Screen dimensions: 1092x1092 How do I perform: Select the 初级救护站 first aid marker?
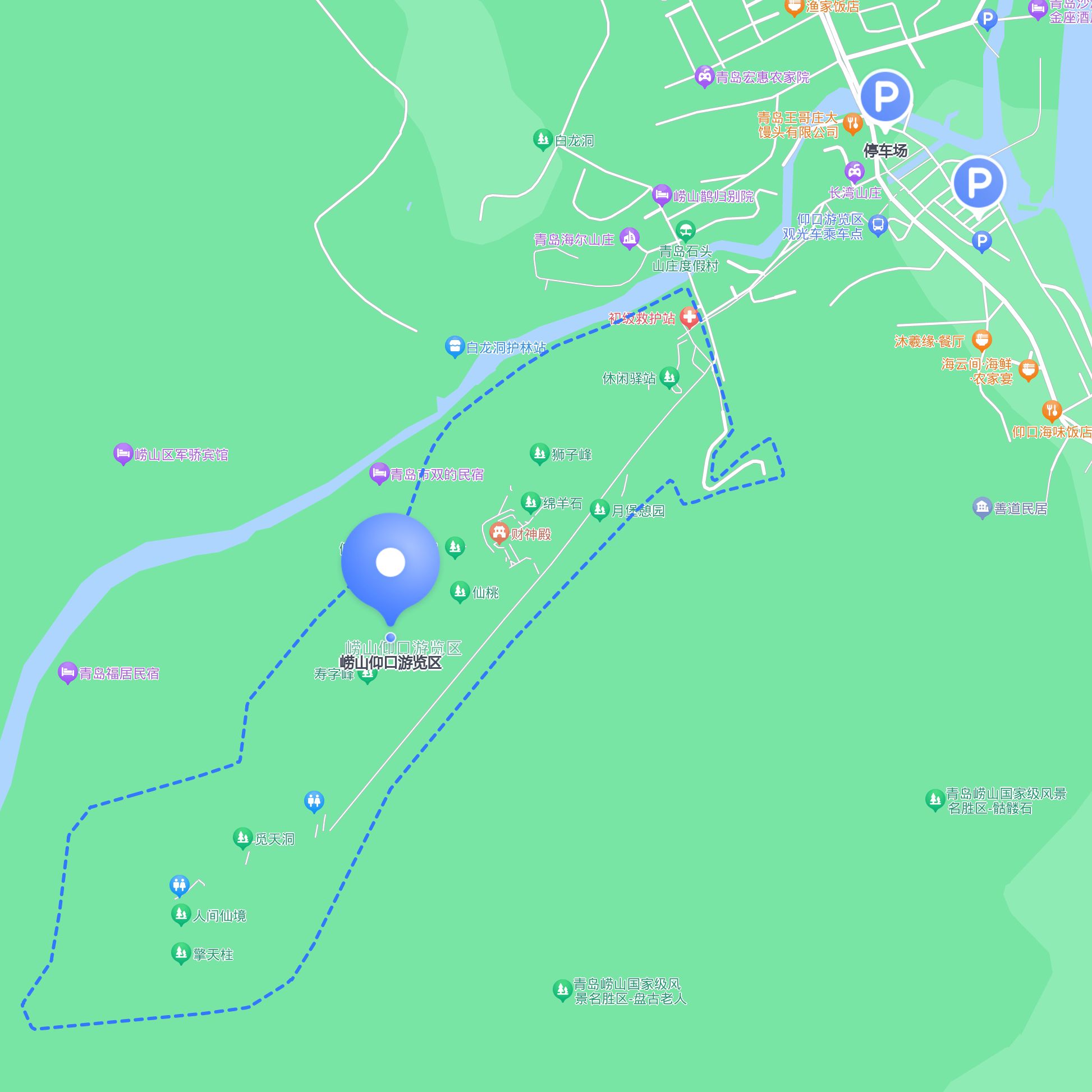[x=689, y=316]
